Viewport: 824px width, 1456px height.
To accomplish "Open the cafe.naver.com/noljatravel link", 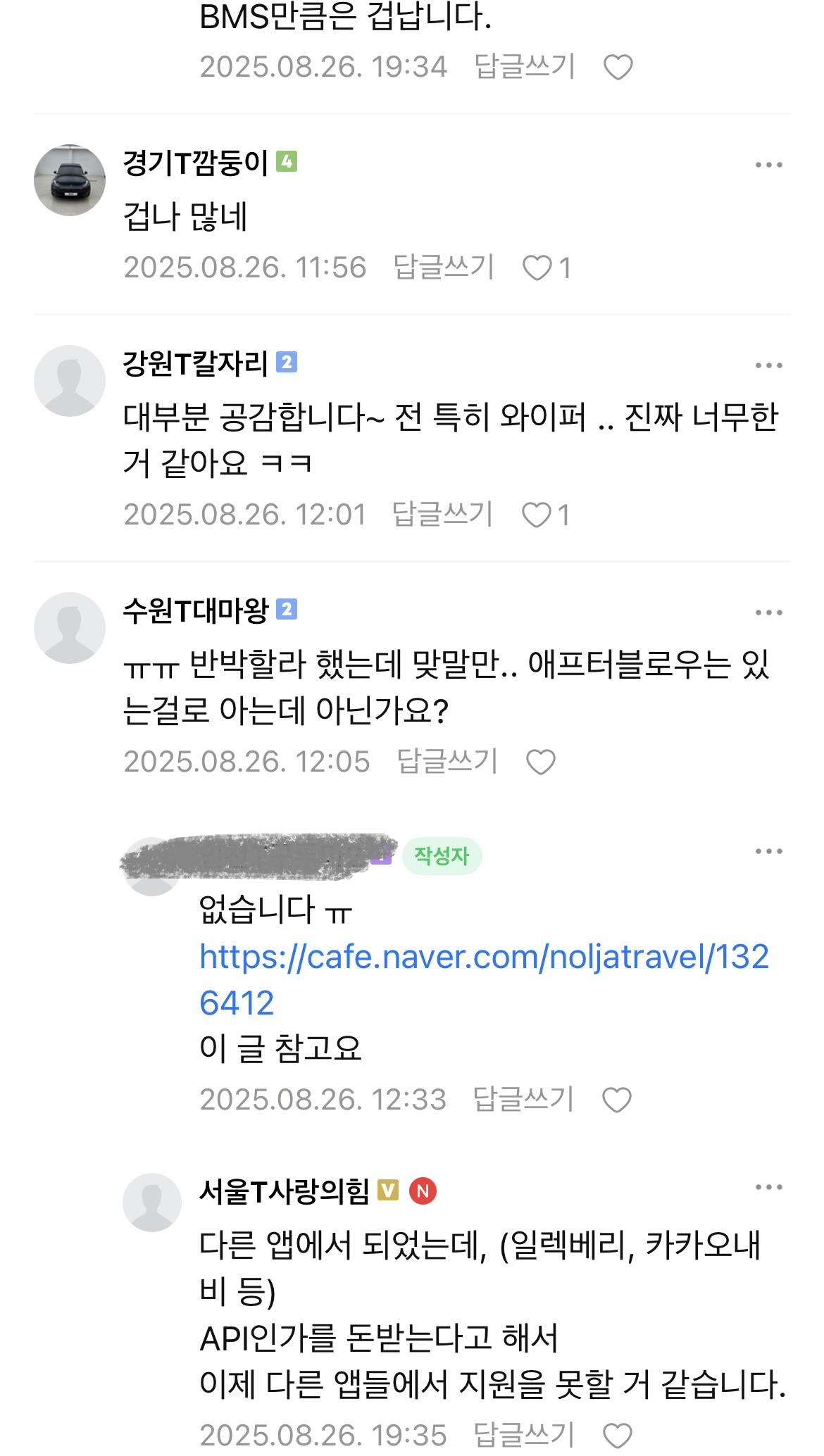I will [x=483, y=979].
